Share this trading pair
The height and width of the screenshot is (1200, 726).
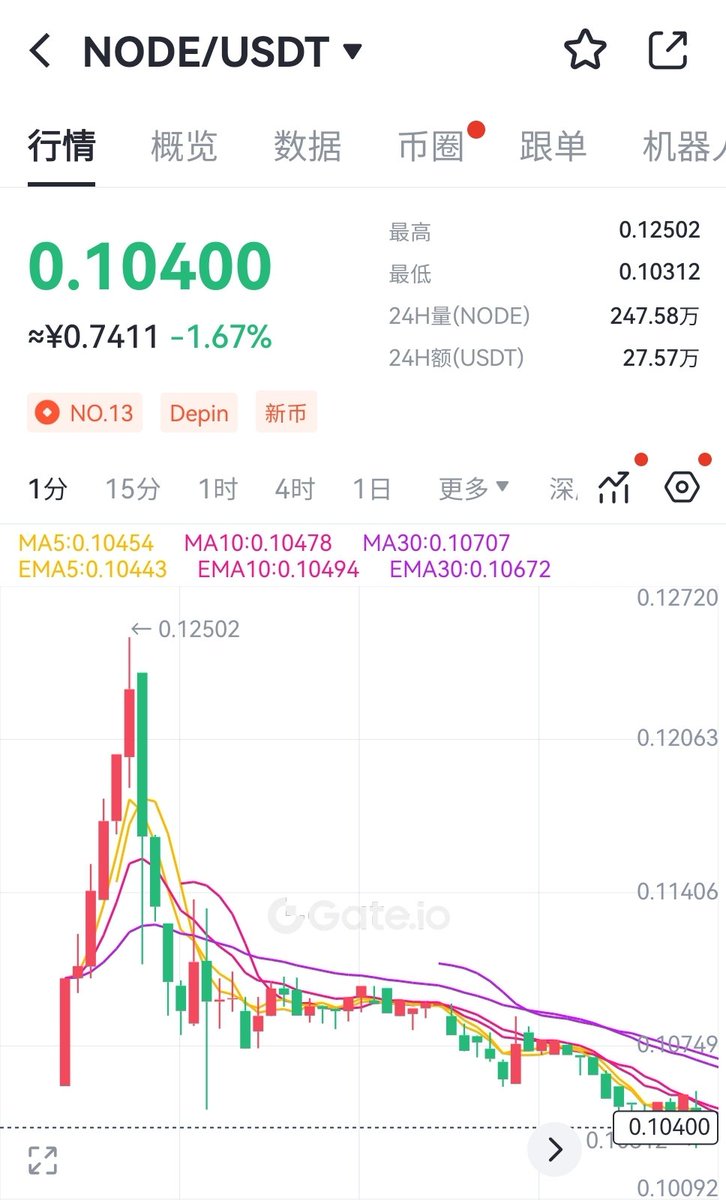pos(668,50)
